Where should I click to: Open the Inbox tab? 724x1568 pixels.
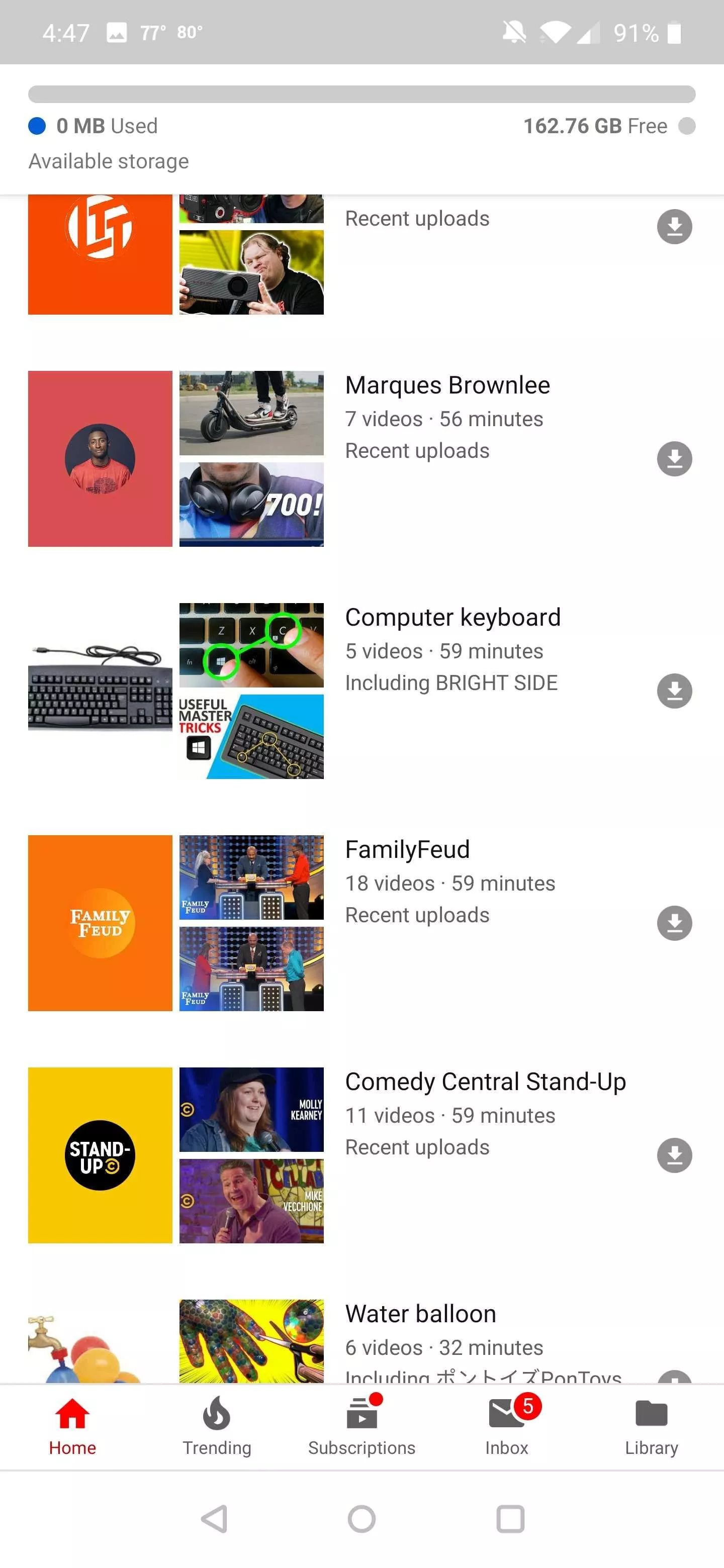pyautogui.click(x=507, y=1426)
